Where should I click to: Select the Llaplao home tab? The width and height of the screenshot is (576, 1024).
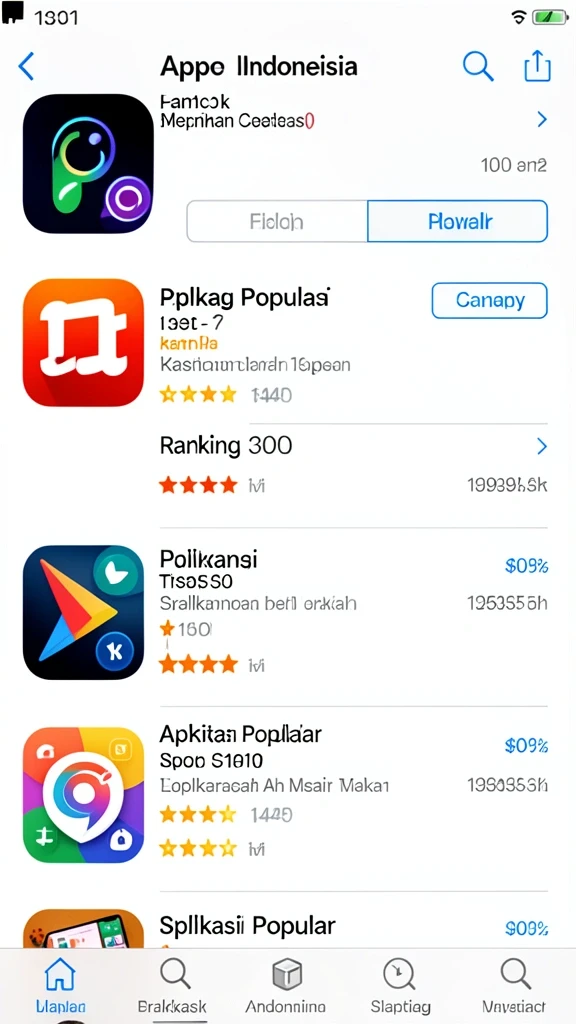pyautogui.click(x=60, y=985)
